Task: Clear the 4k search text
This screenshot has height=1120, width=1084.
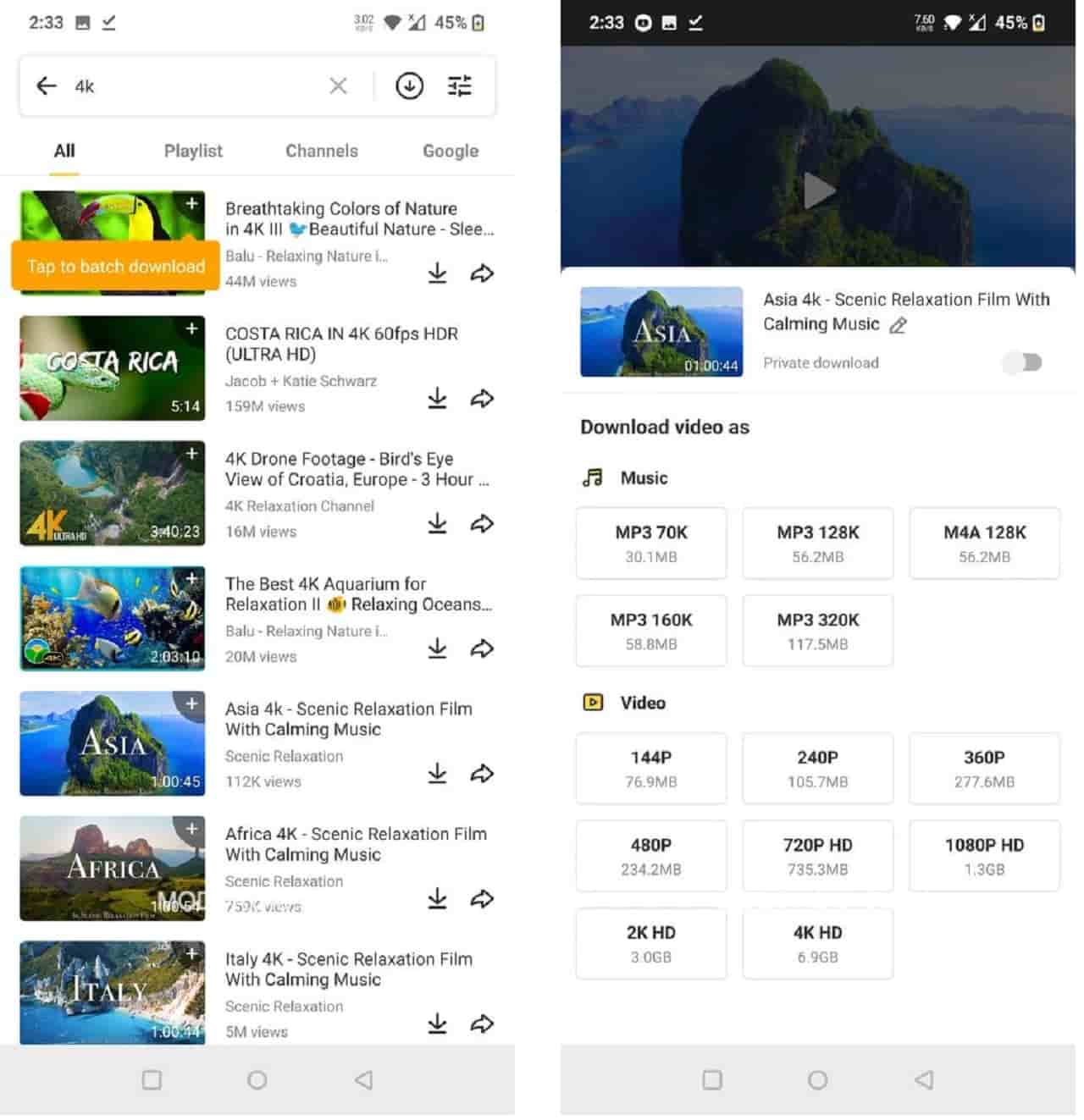Action: [338, 86]
